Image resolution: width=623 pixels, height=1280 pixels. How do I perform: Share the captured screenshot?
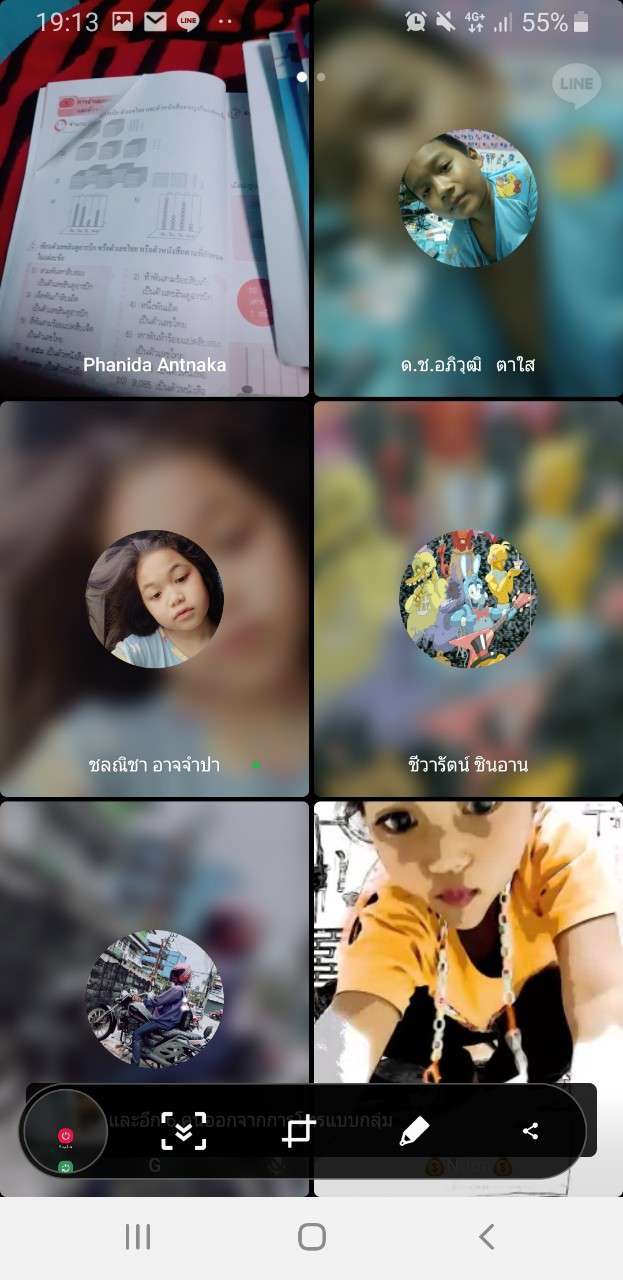coord(530,1131)
